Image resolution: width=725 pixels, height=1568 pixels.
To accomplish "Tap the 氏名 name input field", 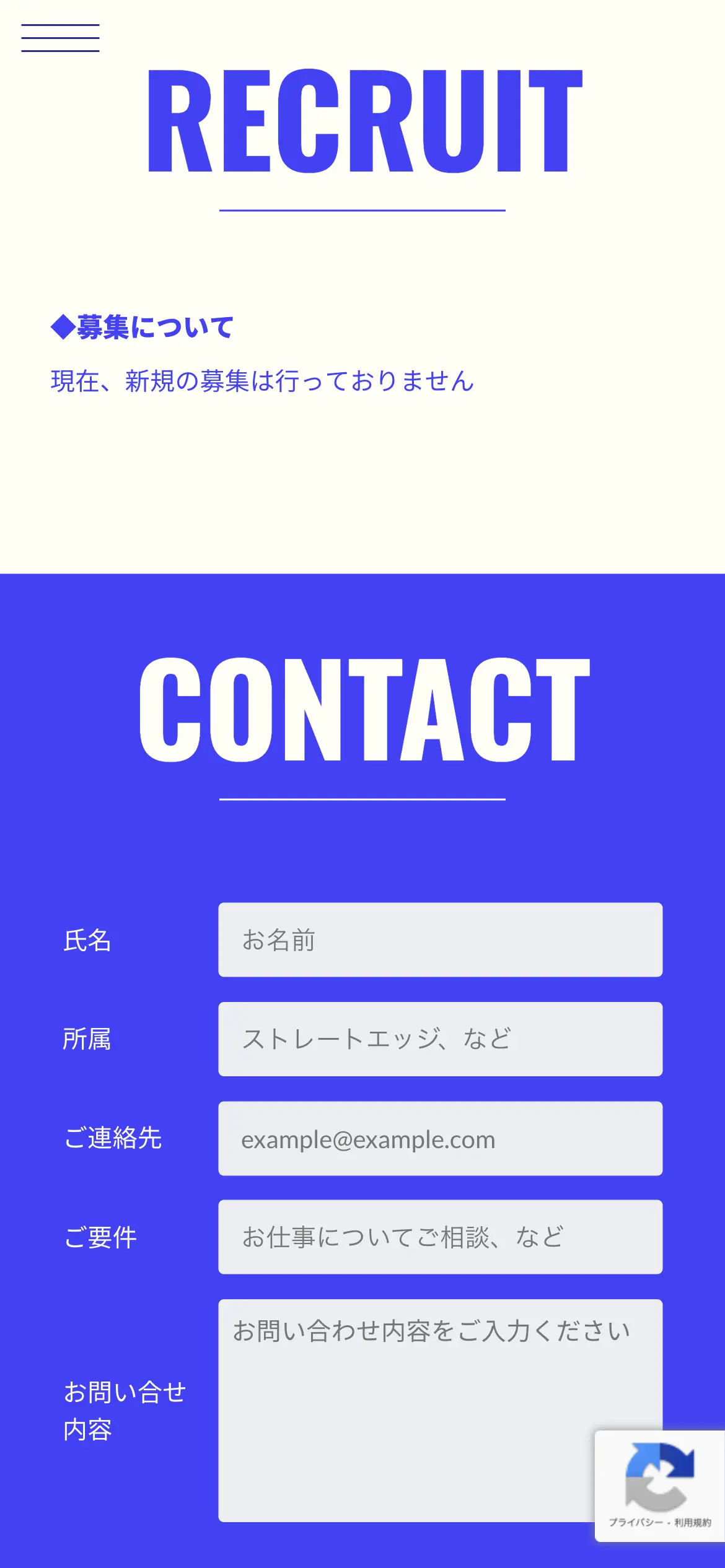I will (441, 939).
